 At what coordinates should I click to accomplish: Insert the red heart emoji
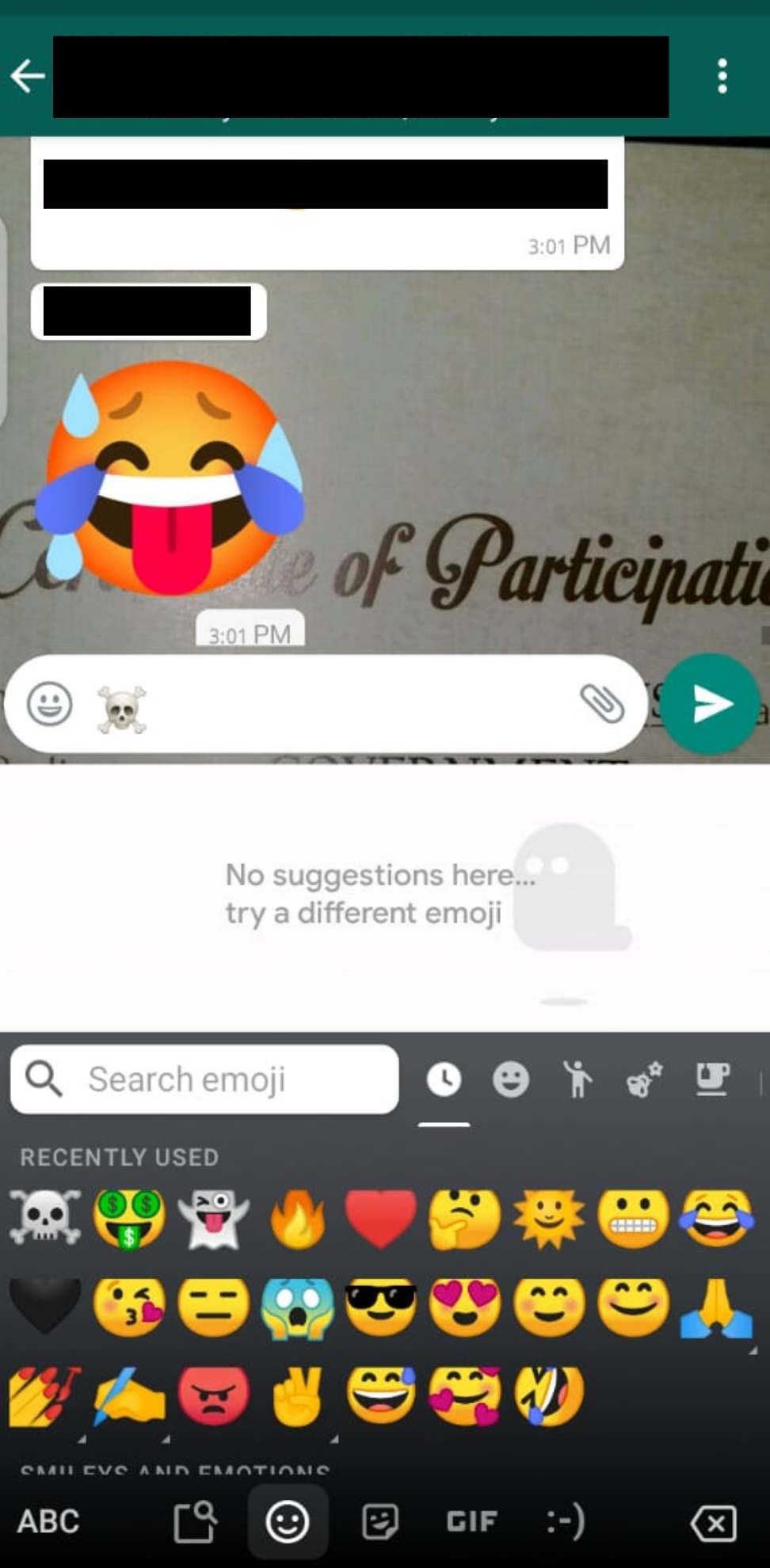[381, 1218]
